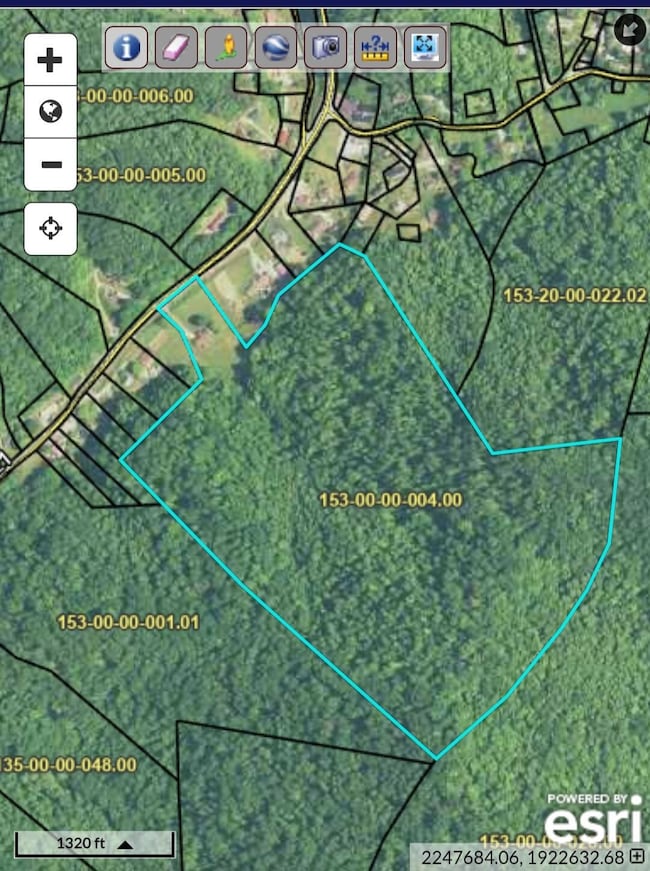Capture a map snapshot with camera

pos(326,47)
